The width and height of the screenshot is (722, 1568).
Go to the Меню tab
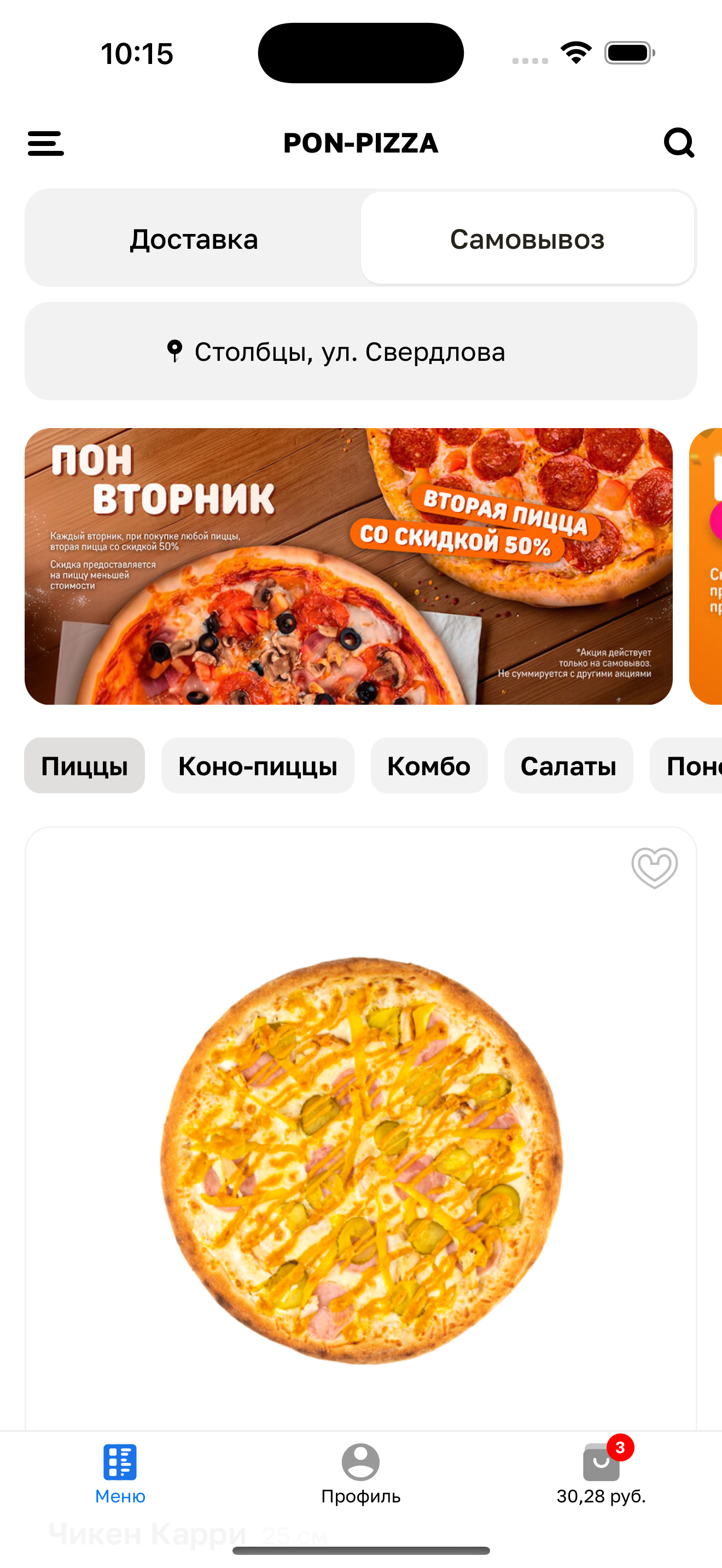pyautogui.click(x=120, y=1473)
